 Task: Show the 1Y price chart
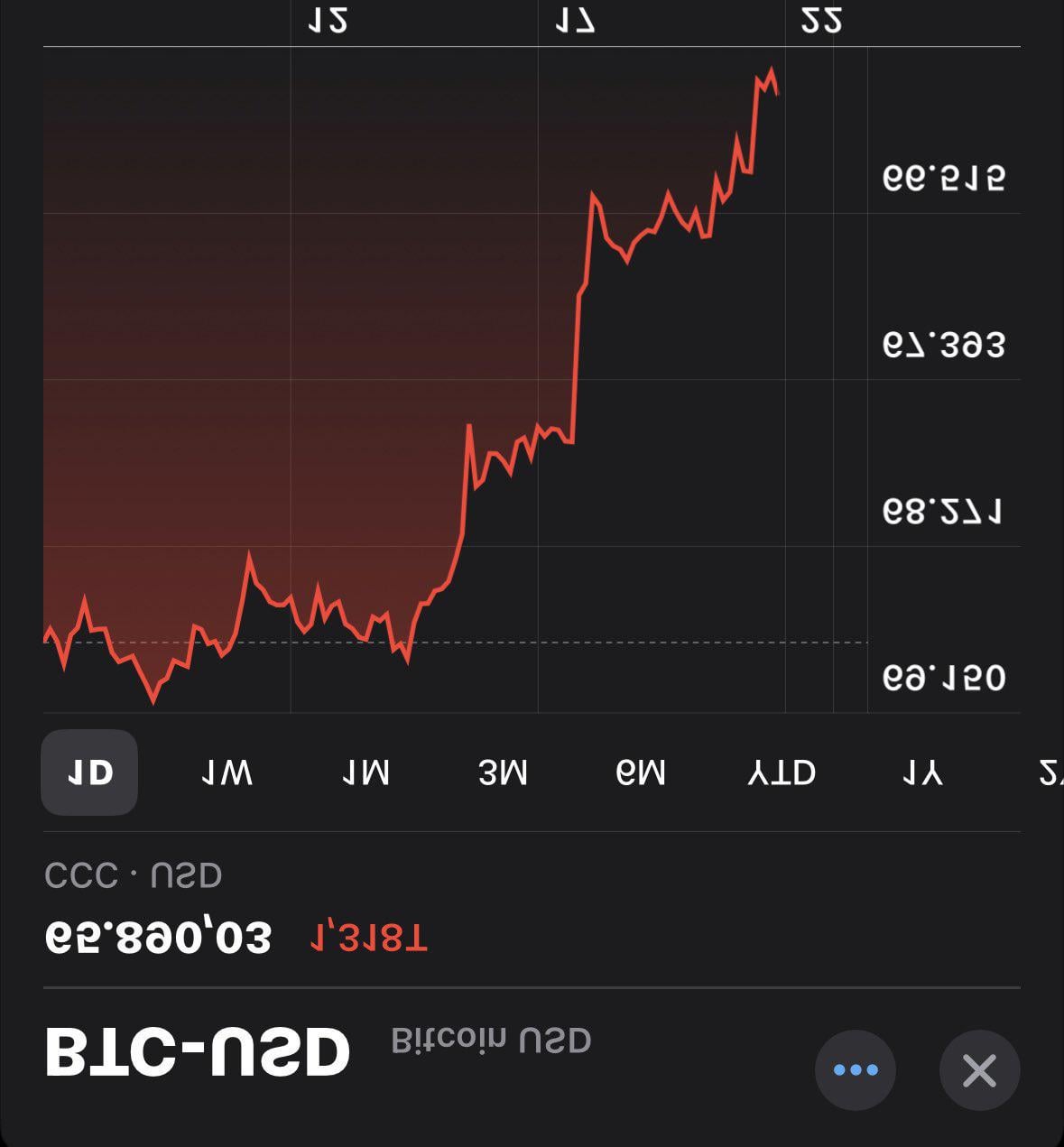pos(922,772)
